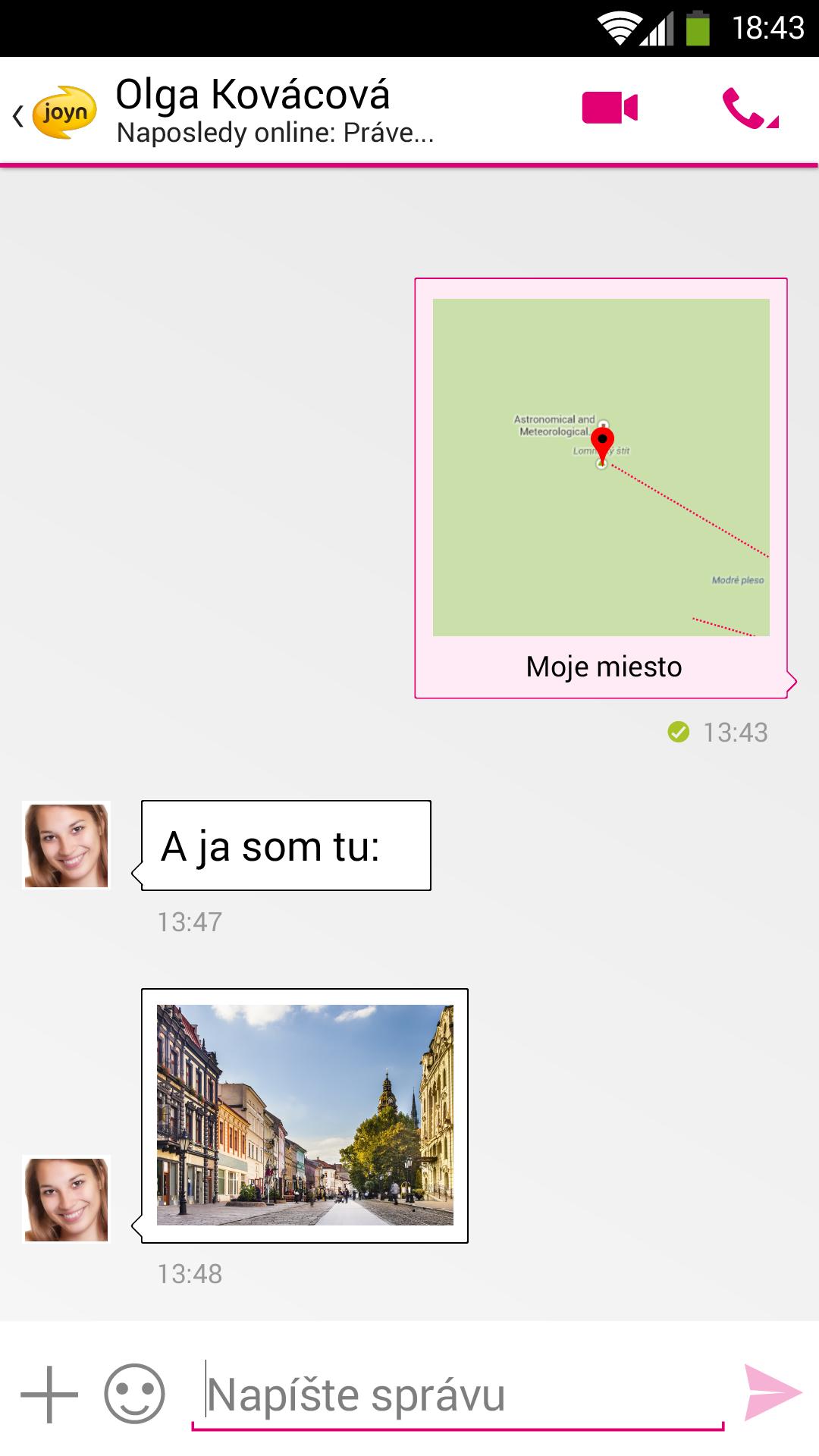Open the status 'Naposledy online: Práve...'

[x=274, y=134]
